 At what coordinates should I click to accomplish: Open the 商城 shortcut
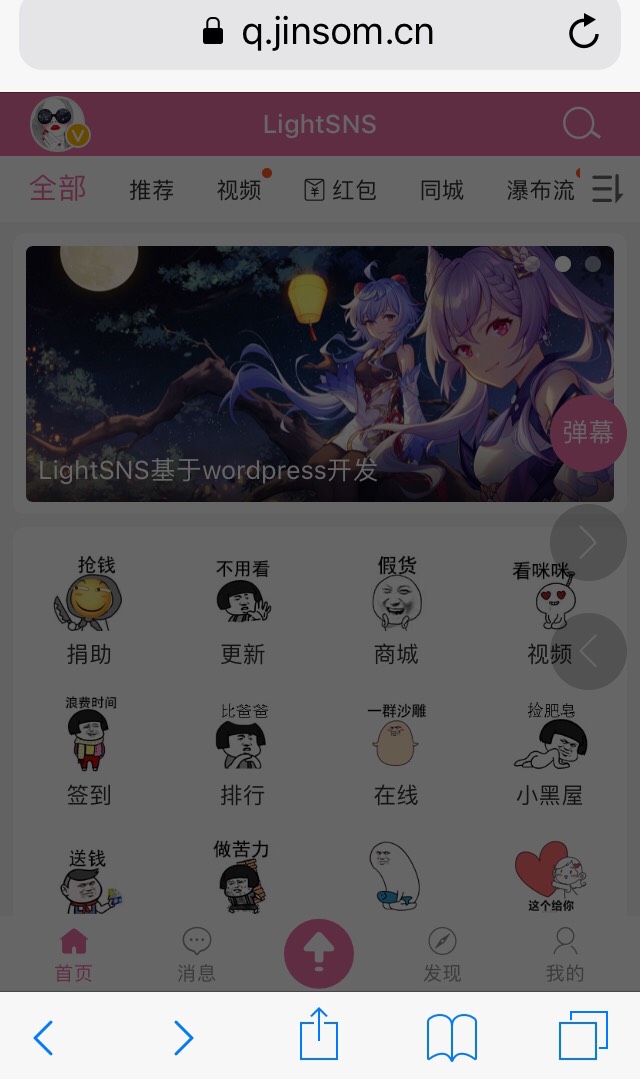click(396, 611)
